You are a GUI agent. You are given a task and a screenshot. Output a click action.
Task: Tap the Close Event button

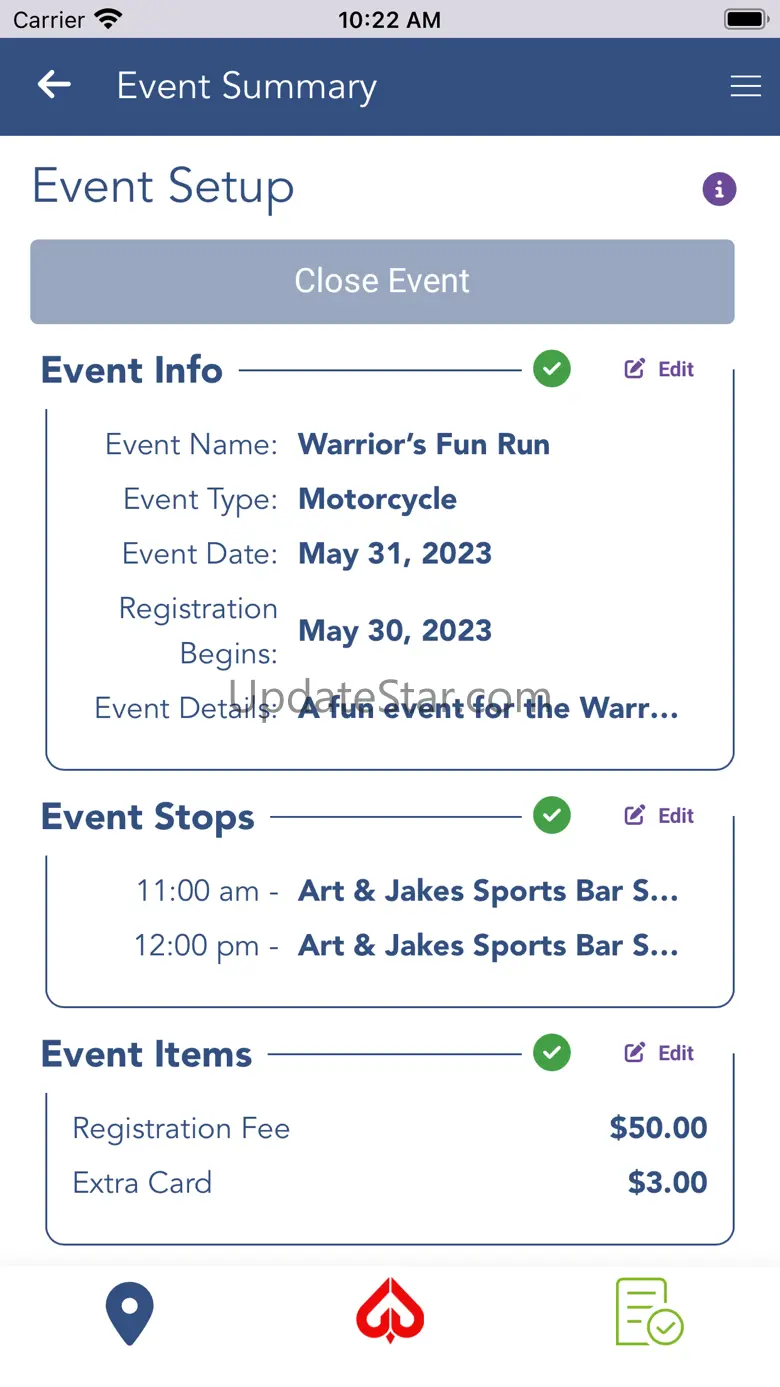tap(382, 281)
